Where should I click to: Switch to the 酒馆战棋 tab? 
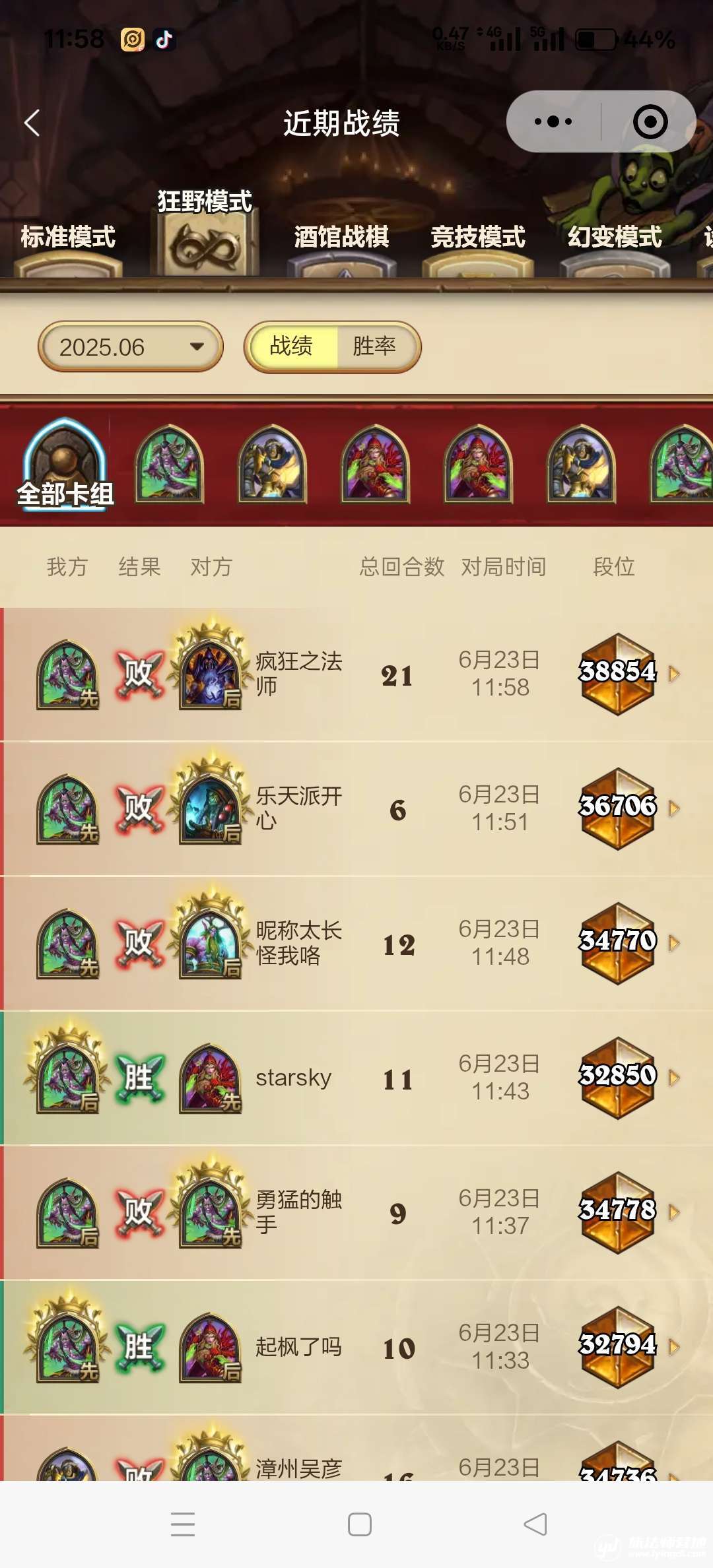point(341,238)
